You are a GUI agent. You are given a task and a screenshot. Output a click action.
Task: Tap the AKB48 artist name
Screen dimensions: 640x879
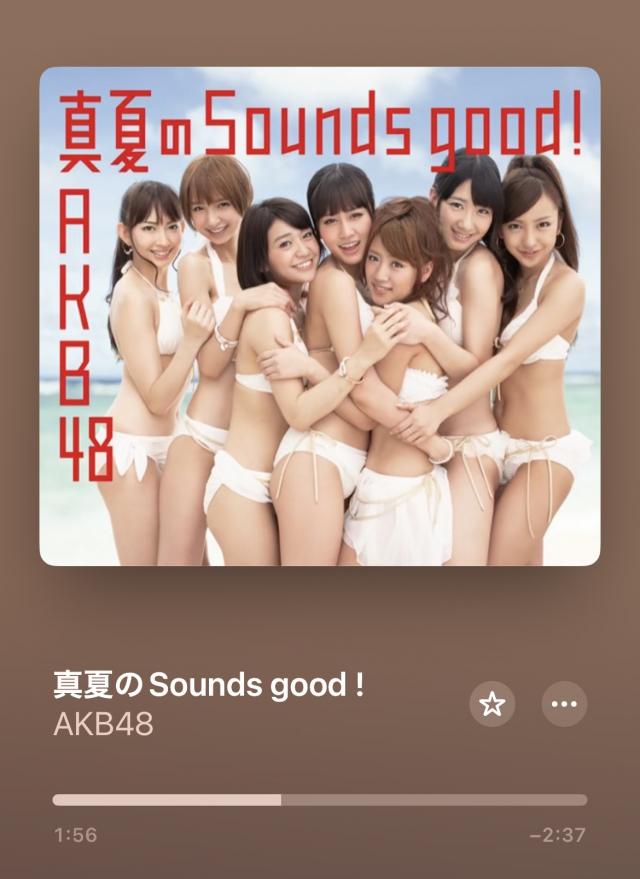point(103,725)
